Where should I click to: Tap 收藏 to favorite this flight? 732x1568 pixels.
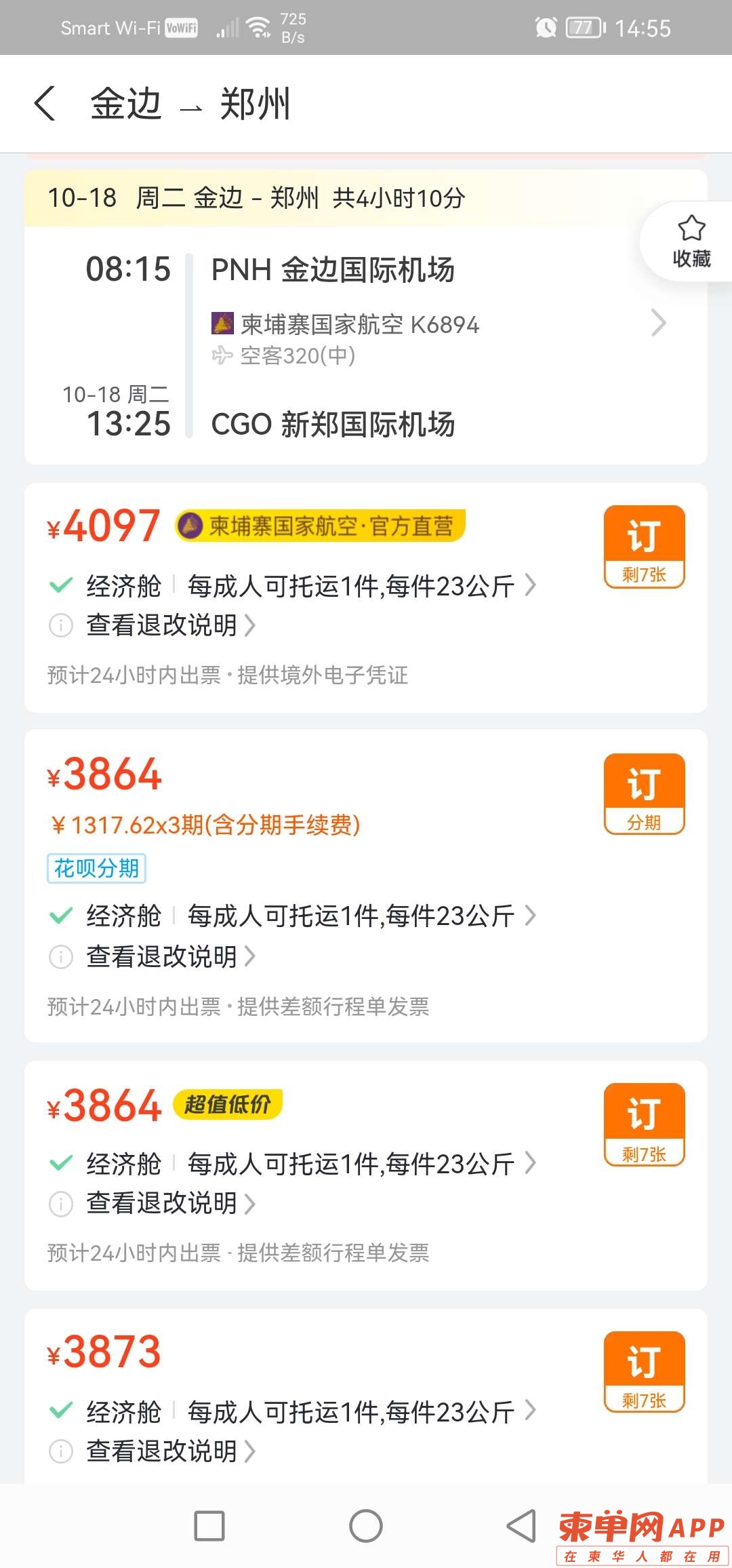691,241
